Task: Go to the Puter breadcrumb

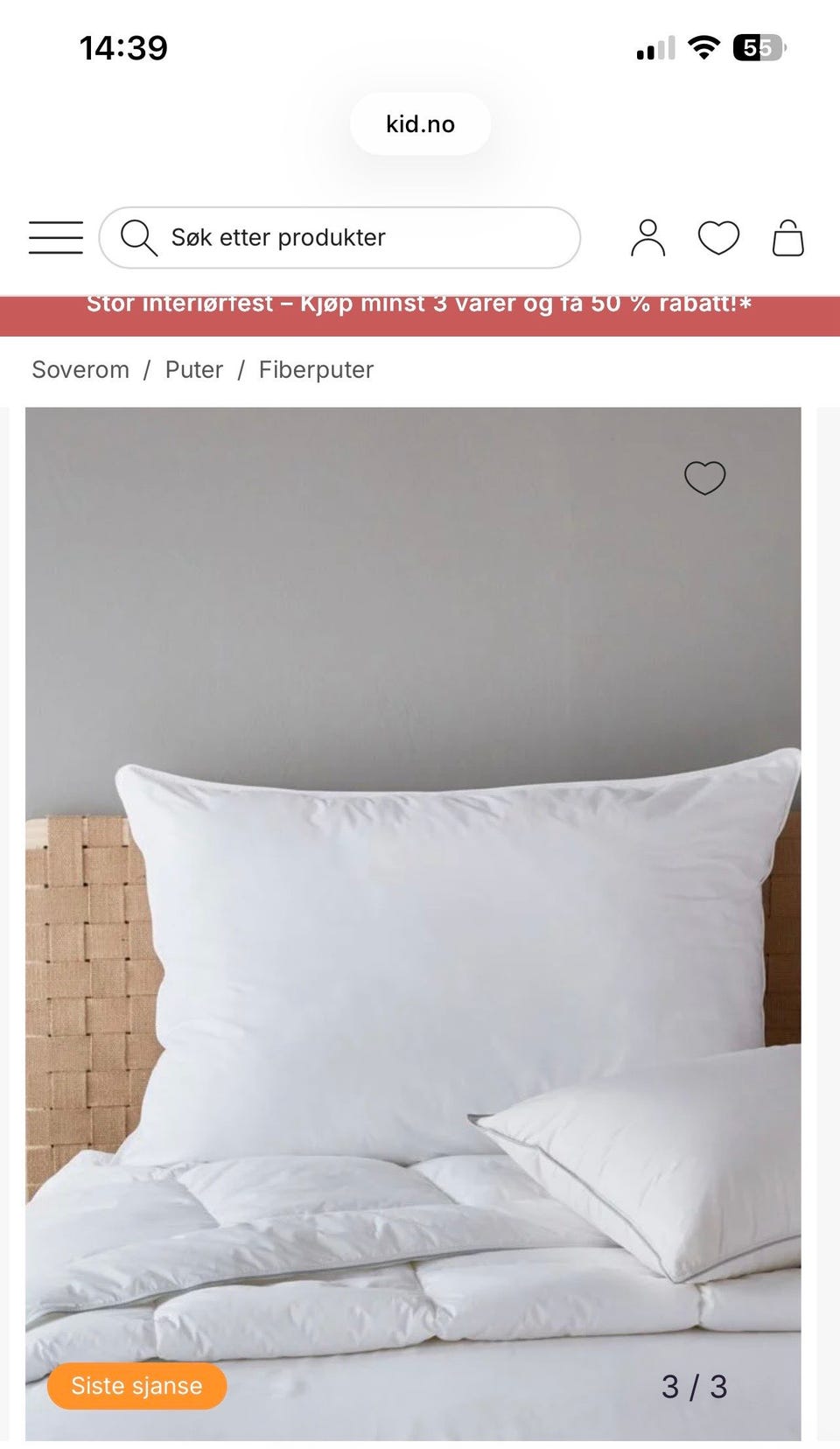Action: [x=194, y=369]
